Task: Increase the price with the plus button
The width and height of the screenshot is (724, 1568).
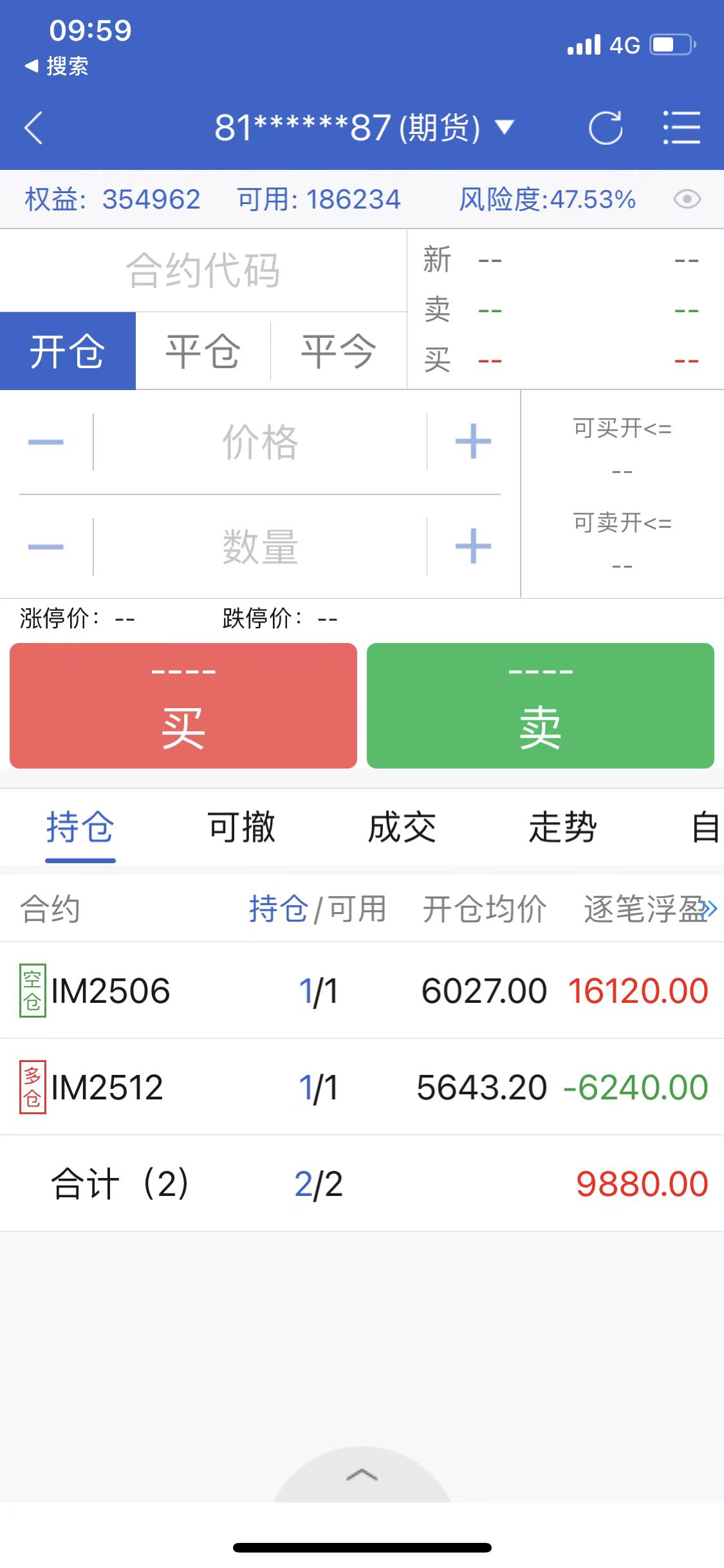Action: point(473,442)
